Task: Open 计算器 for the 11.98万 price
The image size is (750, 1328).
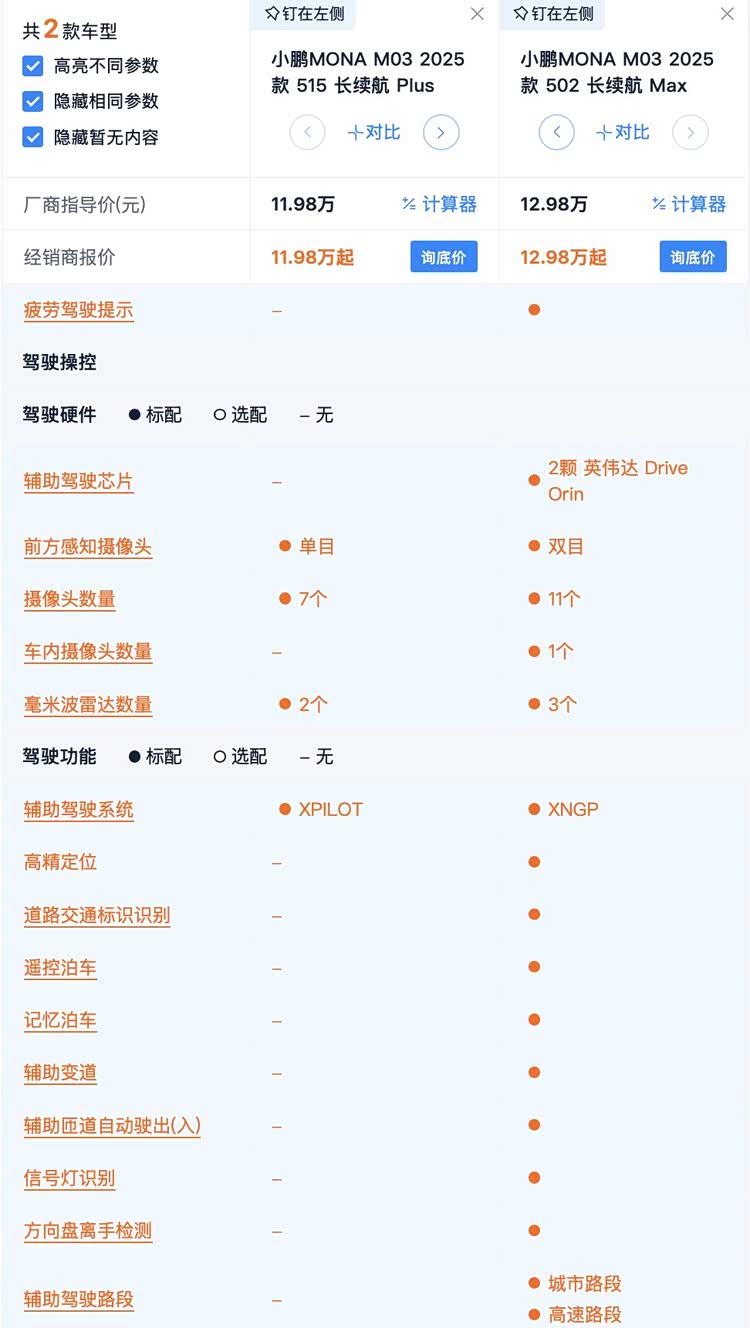Action: tap(439, 204)
